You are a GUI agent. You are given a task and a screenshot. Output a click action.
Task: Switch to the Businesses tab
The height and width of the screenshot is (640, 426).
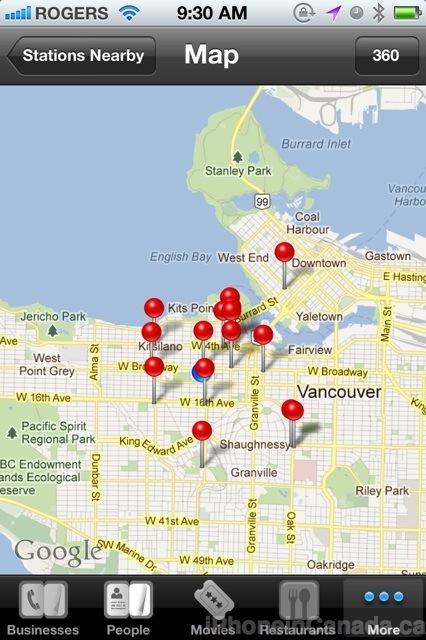[43, 608]
